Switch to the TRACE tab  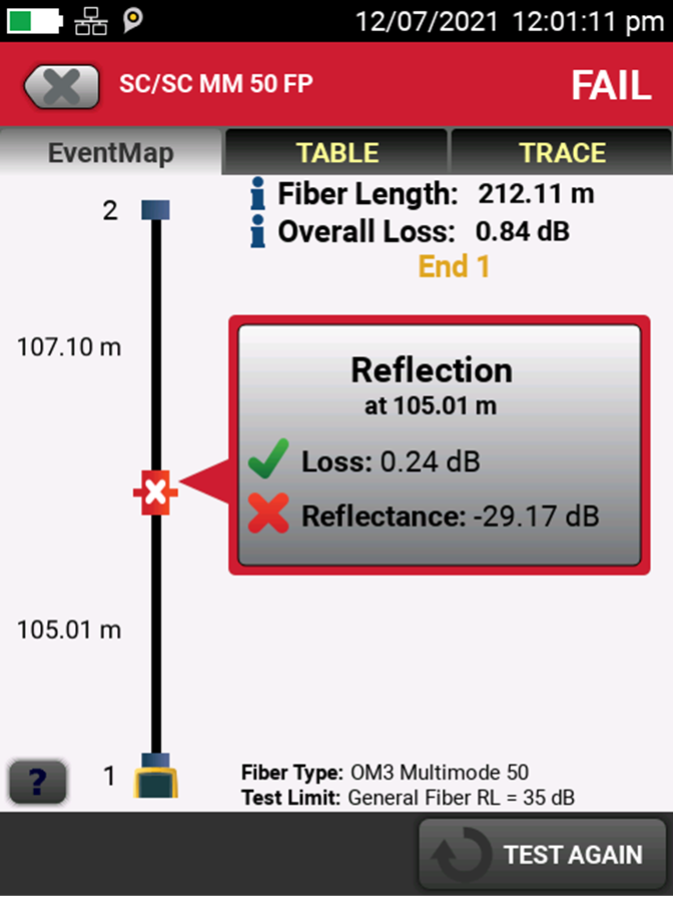tap(562, 153)
